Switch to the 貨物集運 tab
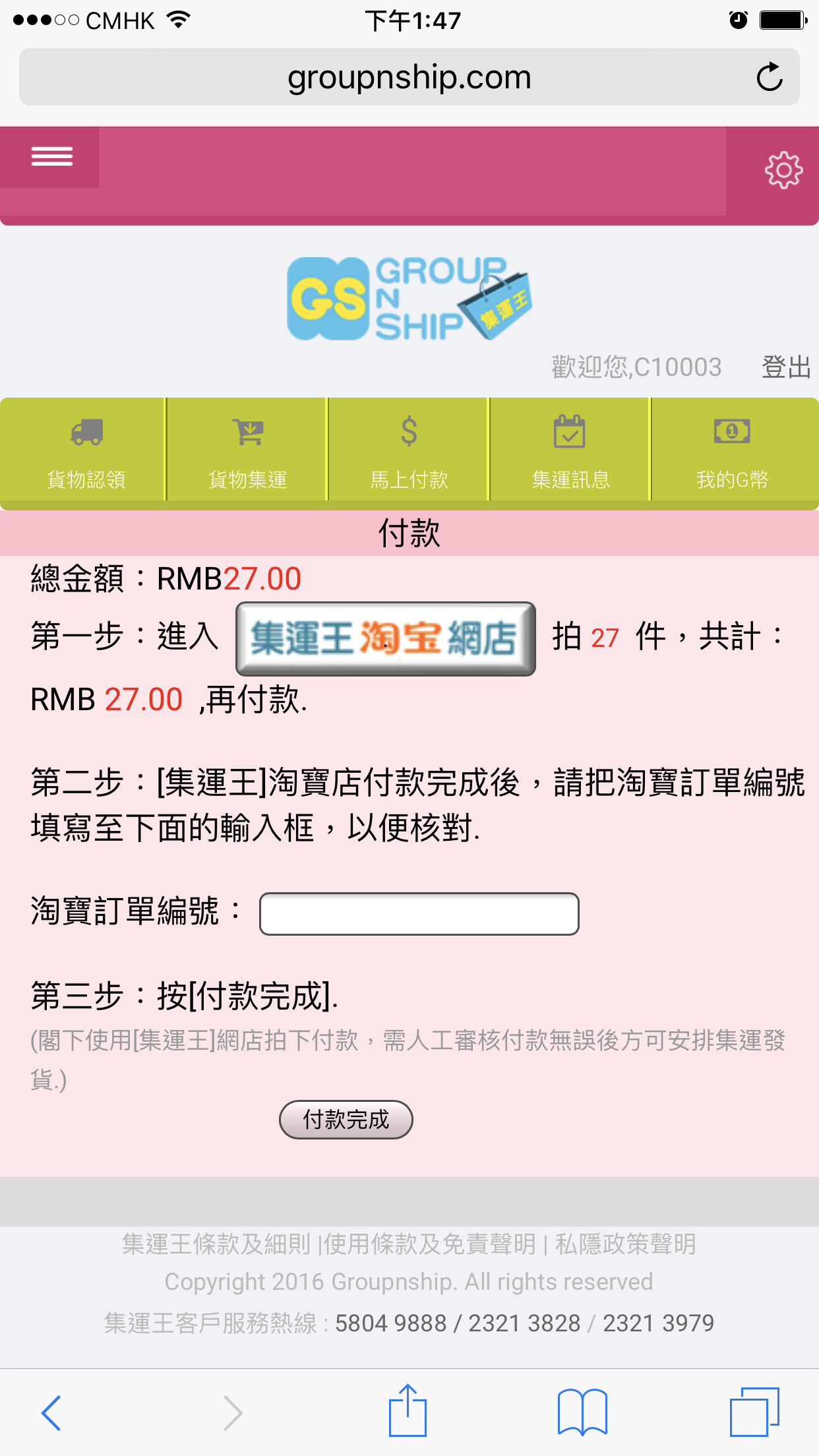The image size is (819, 1456). 247,451
